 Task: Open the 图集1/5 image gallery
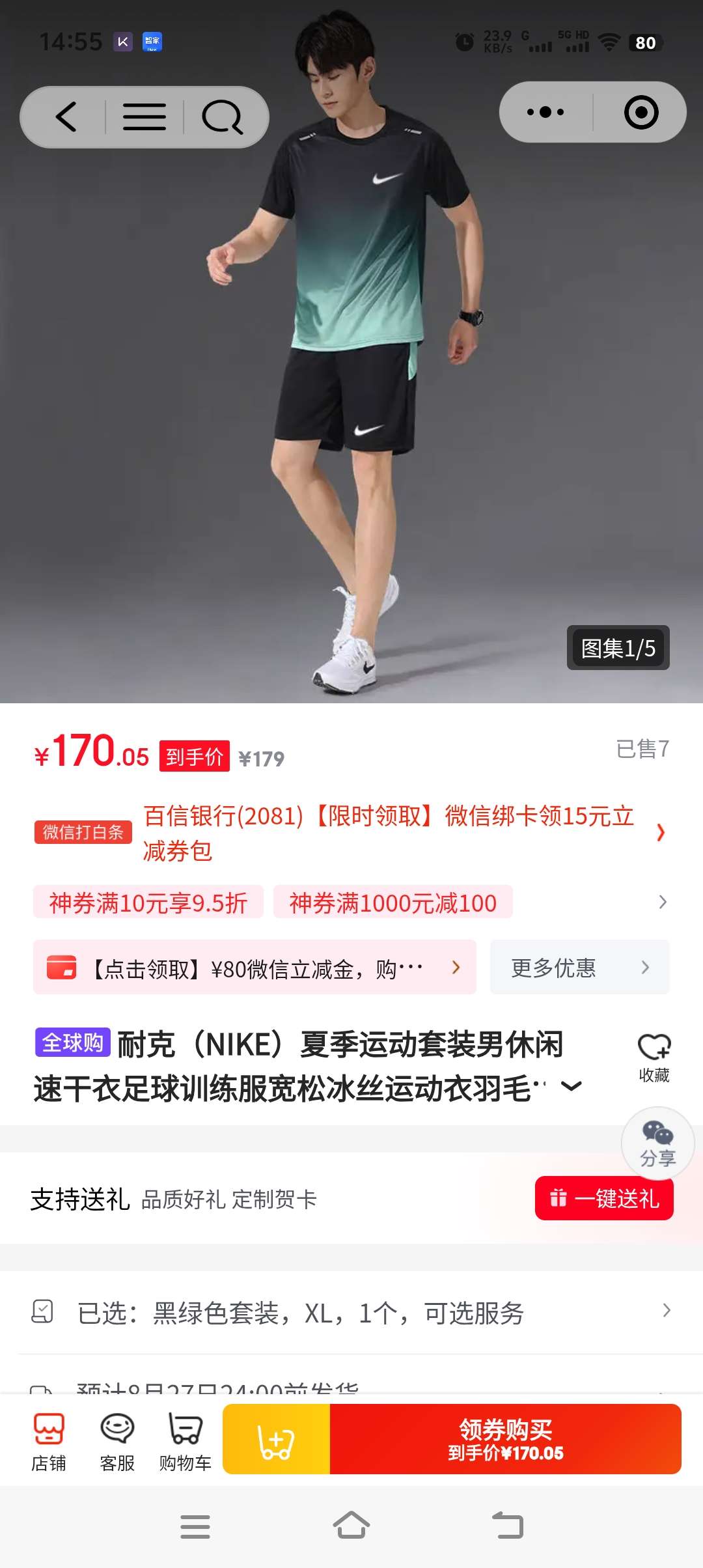click(618, 648)
